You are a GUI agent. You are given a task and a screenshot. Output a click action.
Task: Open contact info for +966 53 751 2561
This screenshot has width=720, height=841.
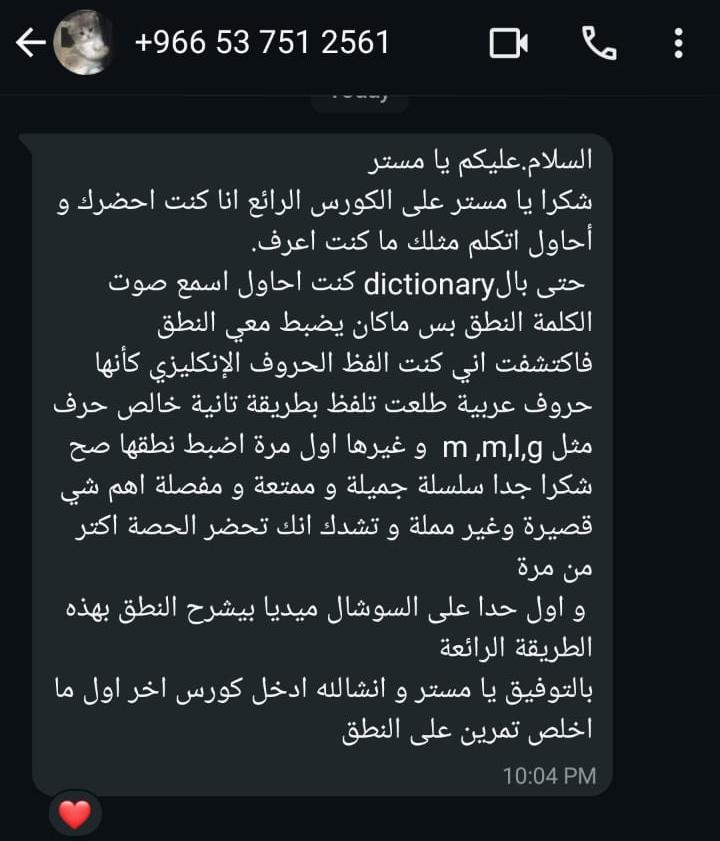pos(261,43)
